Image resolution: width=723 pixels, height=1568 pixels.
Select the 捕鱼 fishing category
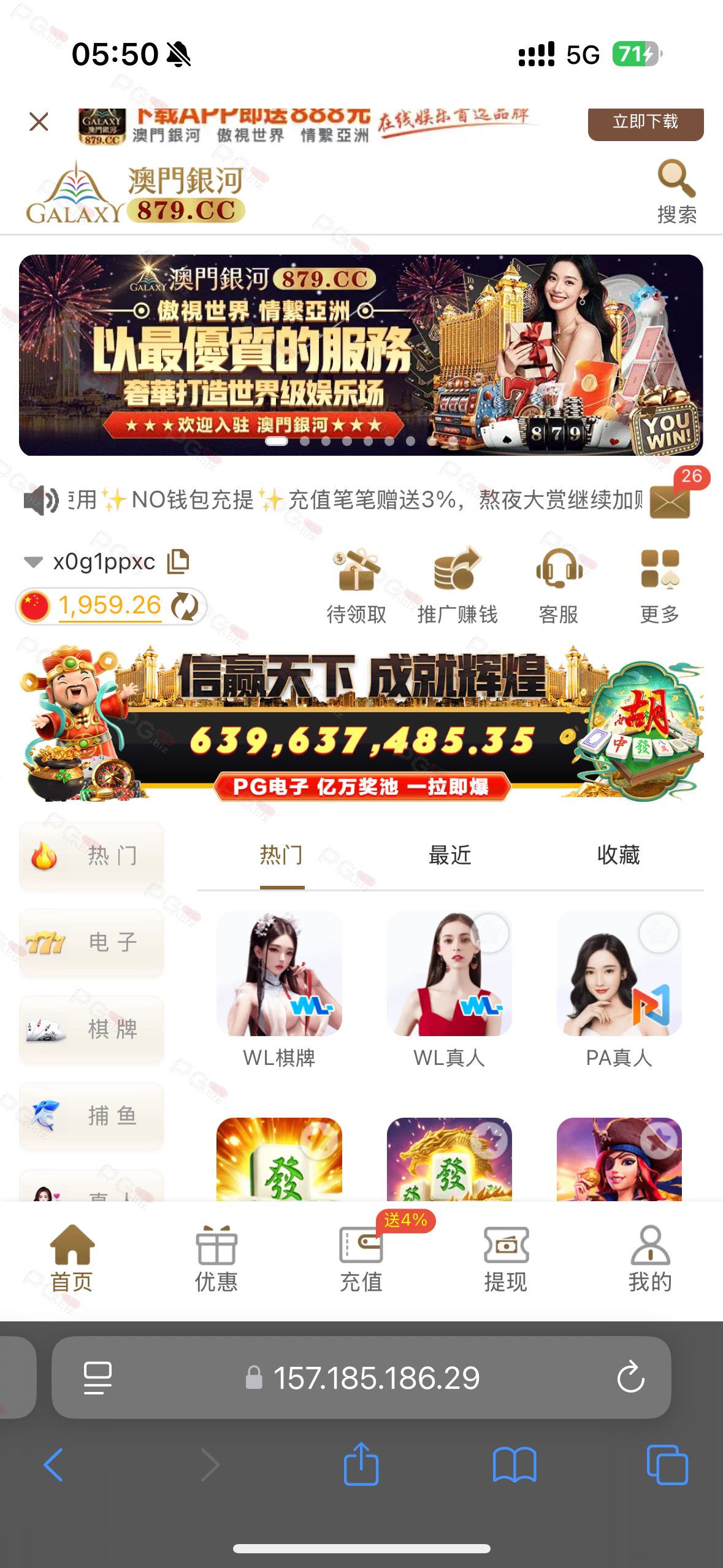tap(92, 1116)
